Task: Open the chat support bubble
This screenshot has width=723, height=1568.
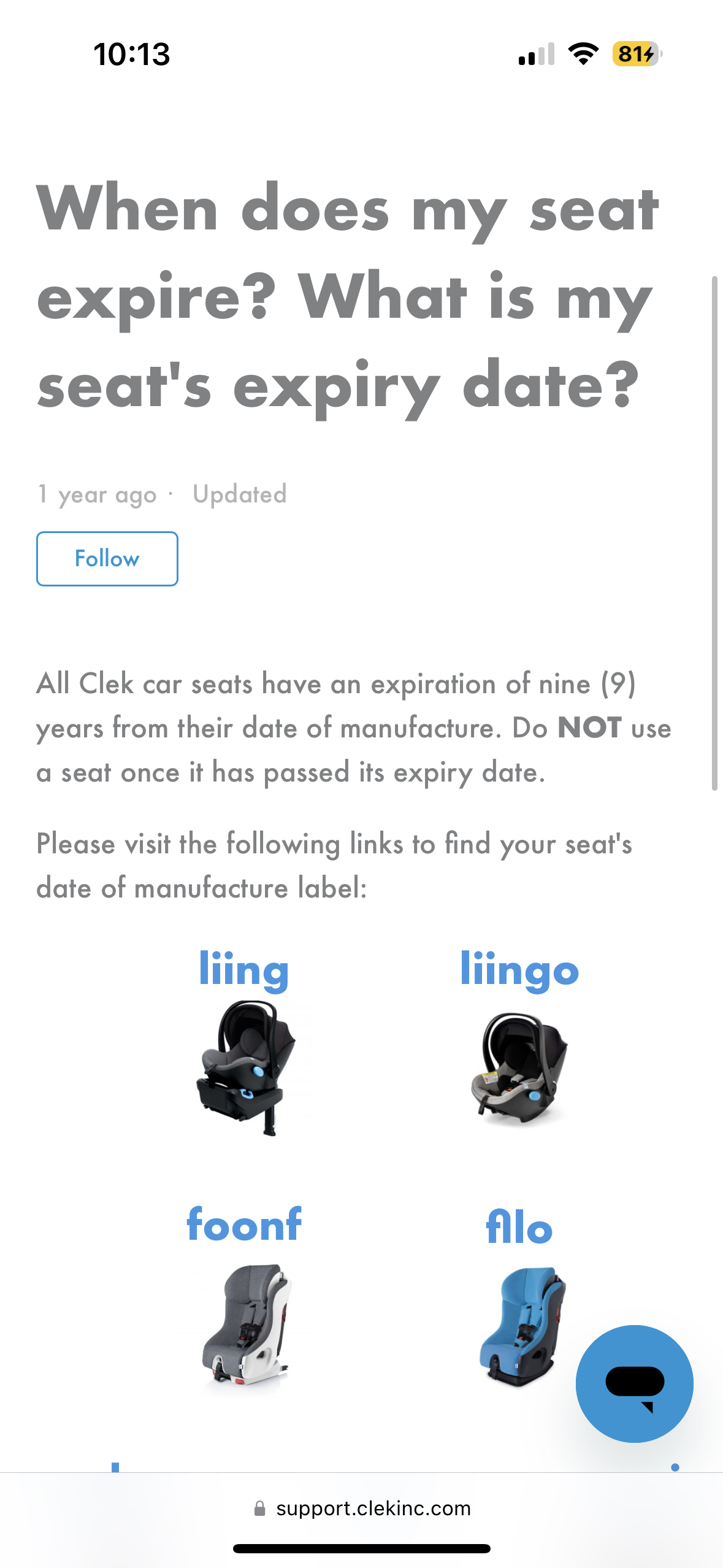Action: click(634, 1383)
